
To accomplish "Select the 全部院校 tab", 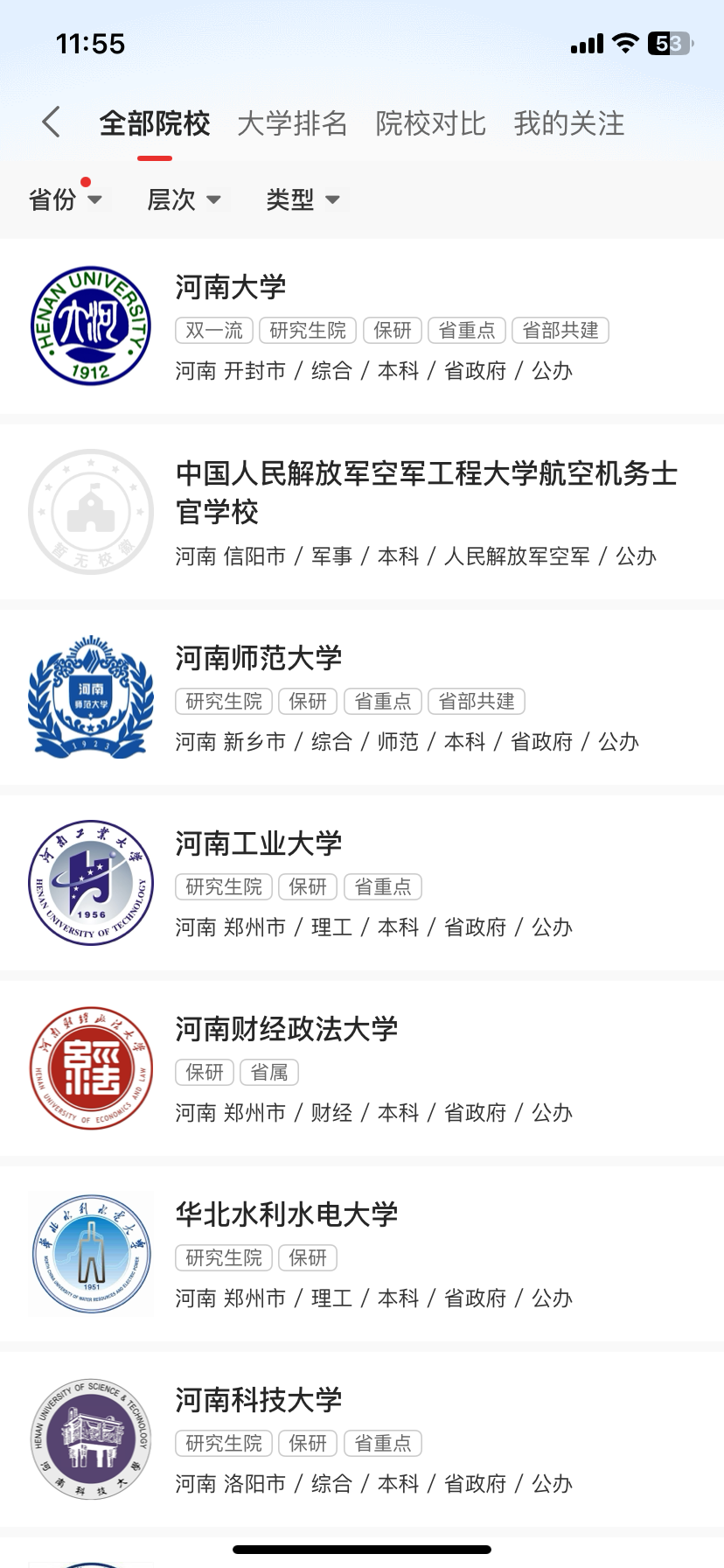I will 155,123.
